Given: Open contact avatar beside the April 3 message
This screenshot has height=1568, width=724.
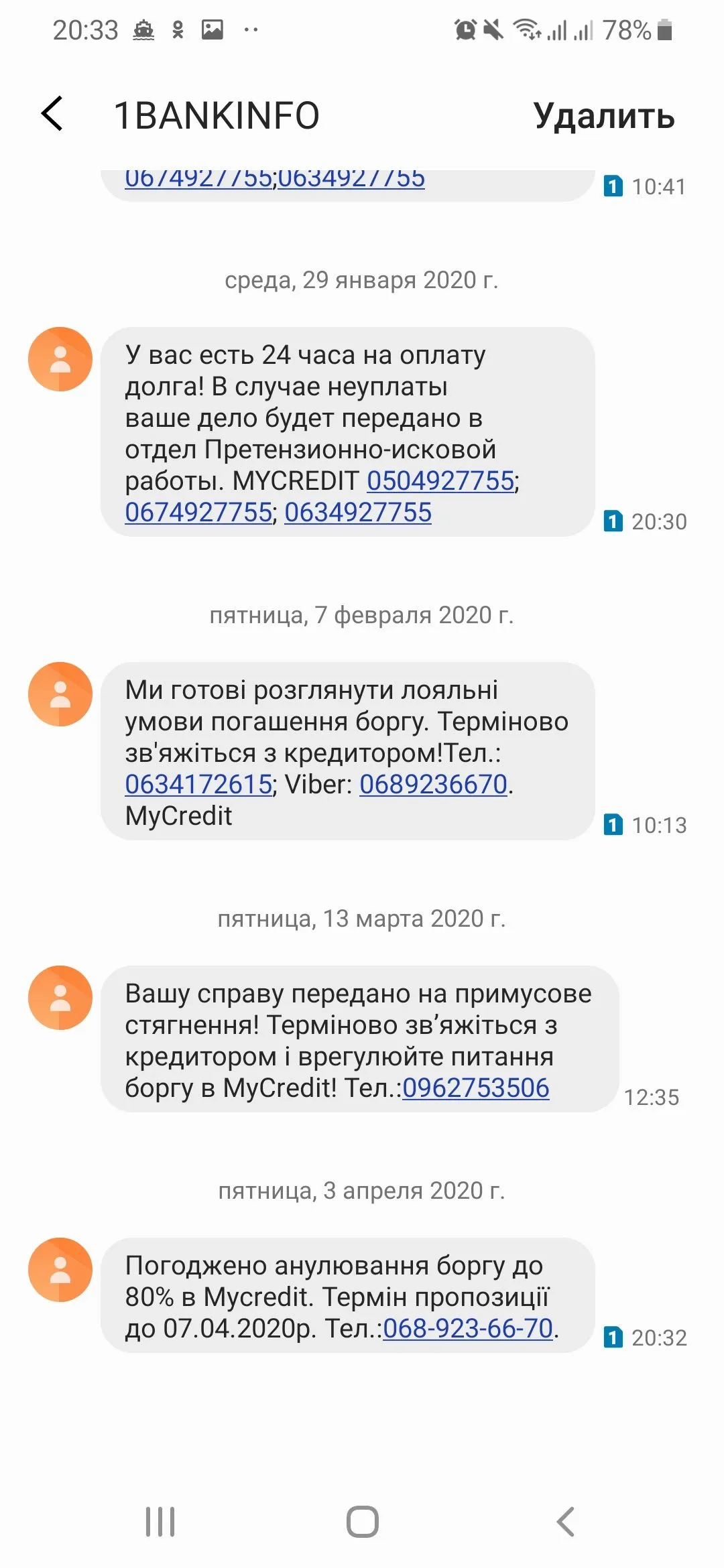Looking at the screenshot, I should pos(60,1270).
